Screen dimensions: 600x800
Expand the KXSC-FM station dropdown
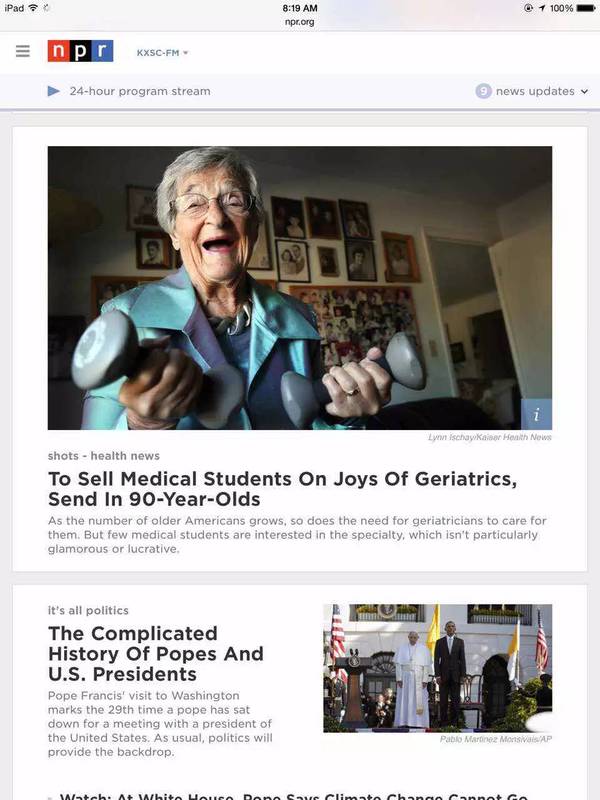click(x=163, y=53)
